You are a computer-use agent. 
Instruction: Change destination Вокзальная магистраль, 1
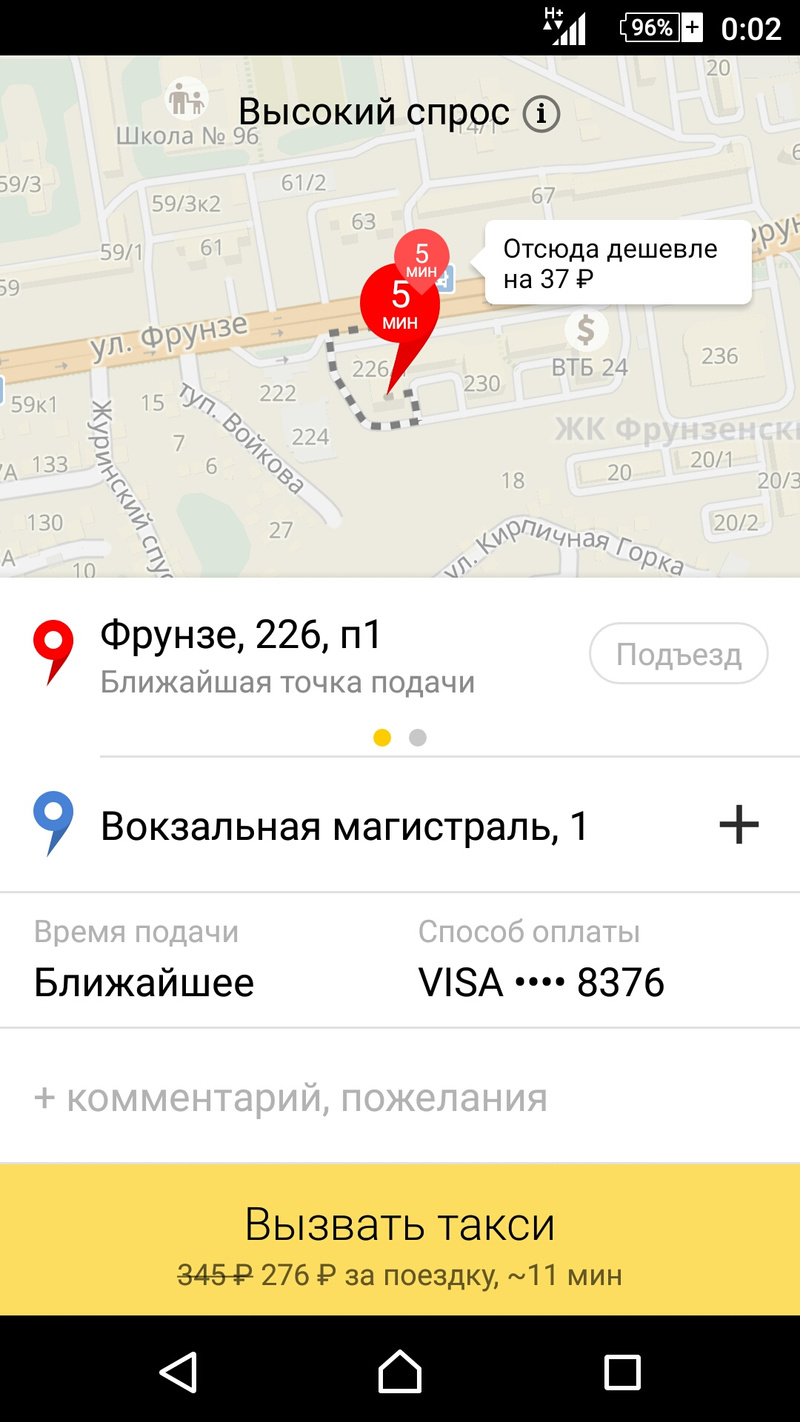click(345, 827)
